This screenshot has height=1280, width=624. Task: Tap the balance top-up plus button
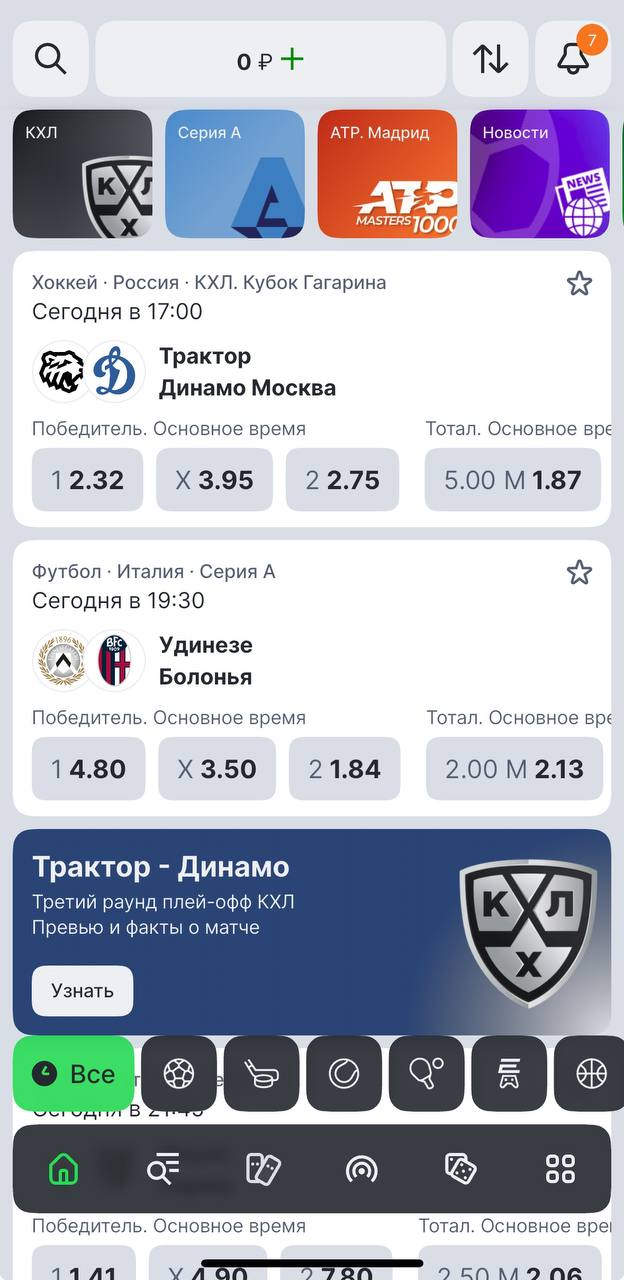pos(292,60)
